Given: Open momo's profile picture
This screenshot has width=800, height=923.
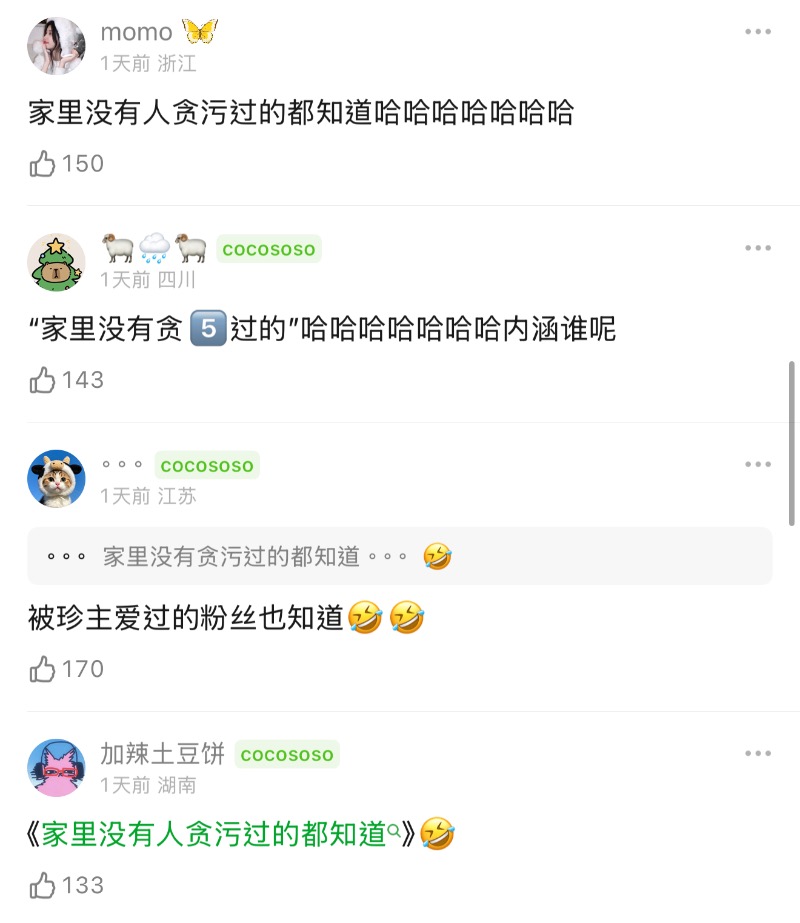Looking at the screenshot, I should (x=56, y=46).
